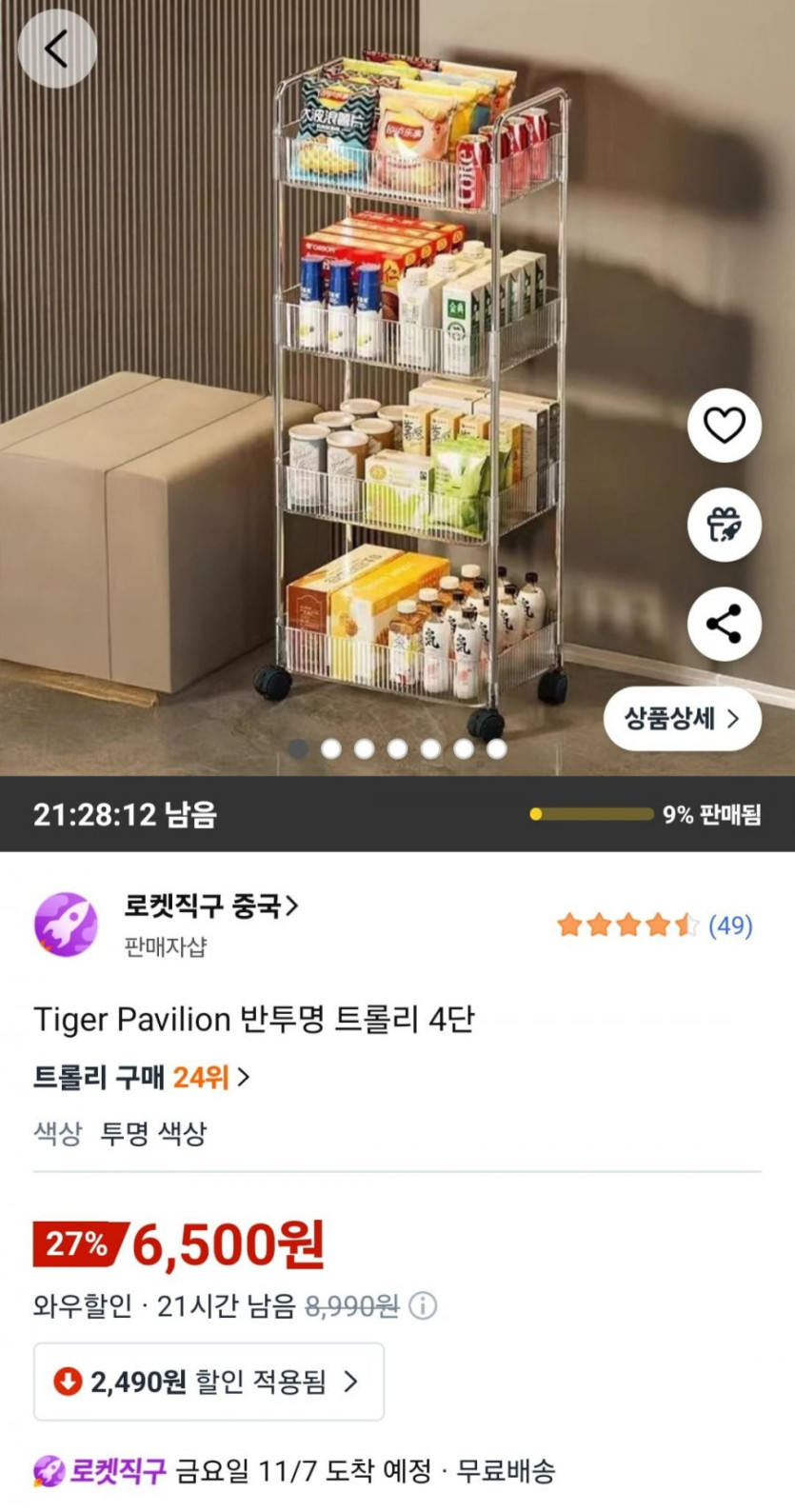Go back using the arrow icon
This screenshot has height=1512, width=795.
(57, 49)
